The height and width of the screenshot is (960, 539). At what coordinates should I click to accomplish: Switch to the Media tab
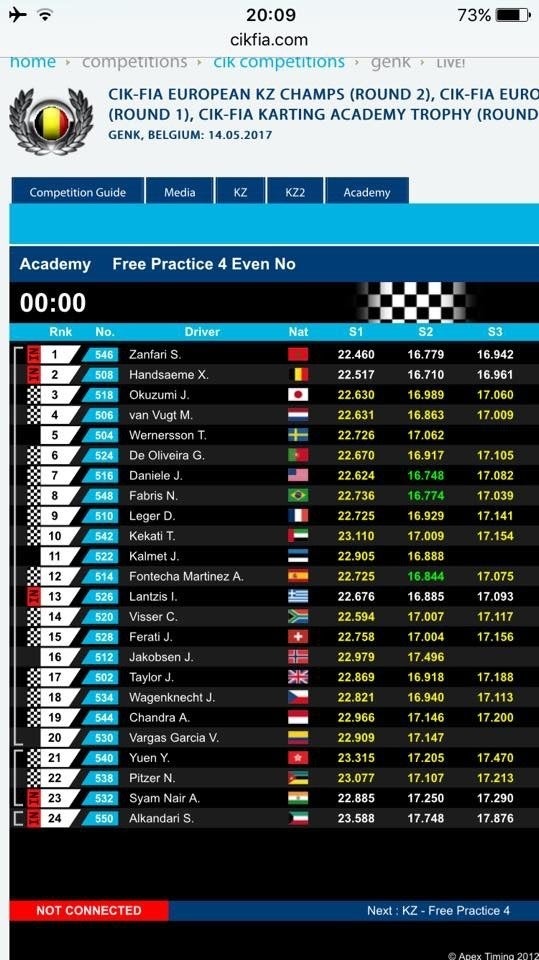tap(179, 192)
